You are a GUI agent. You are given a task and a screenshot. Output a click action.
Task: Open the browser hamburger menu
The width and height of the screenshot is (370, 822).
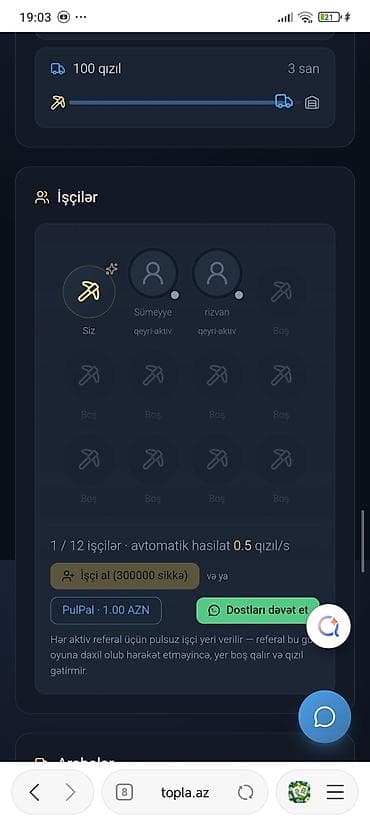pyautogui.click(x=335, y=792)
